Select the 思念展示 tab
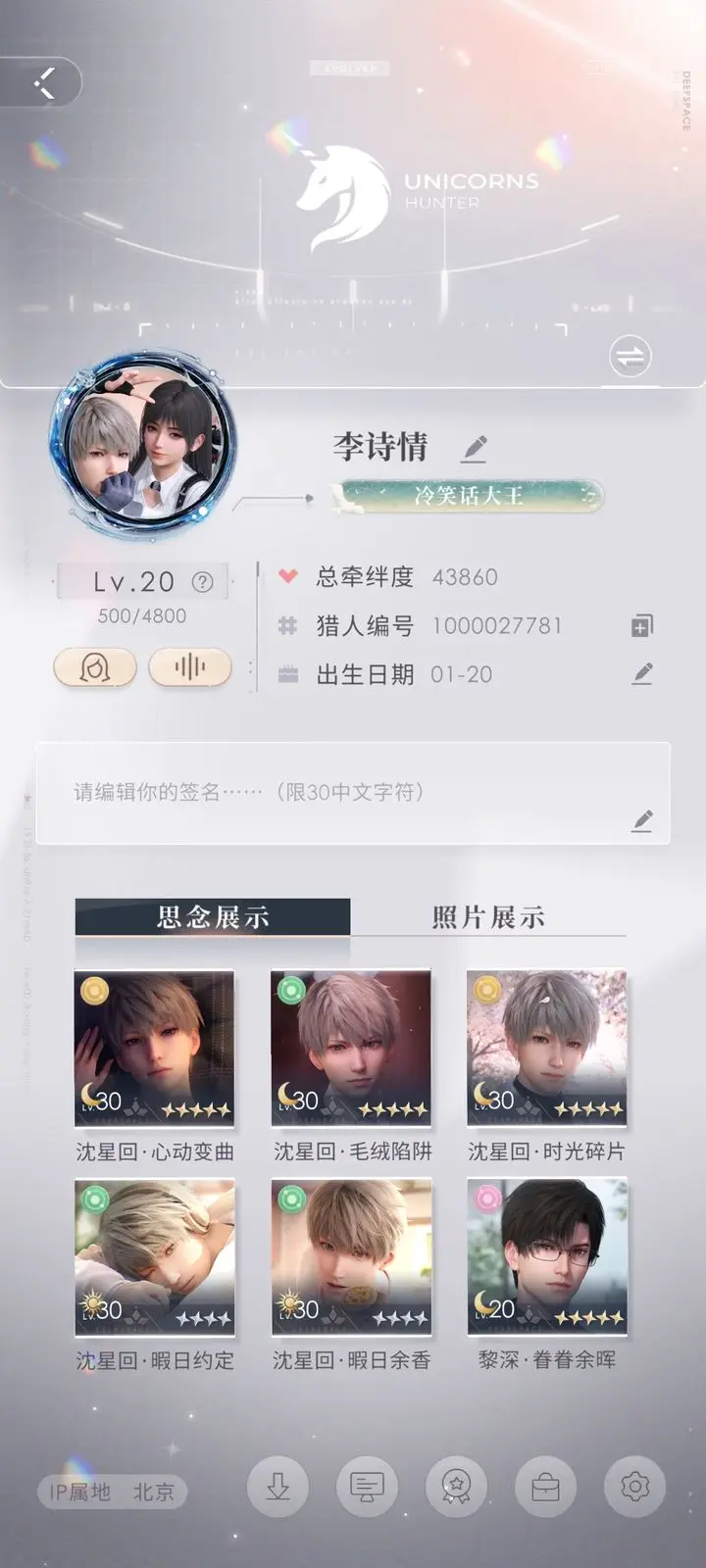The width and height of the screenshot is (706, 1568). pos(213,917)
